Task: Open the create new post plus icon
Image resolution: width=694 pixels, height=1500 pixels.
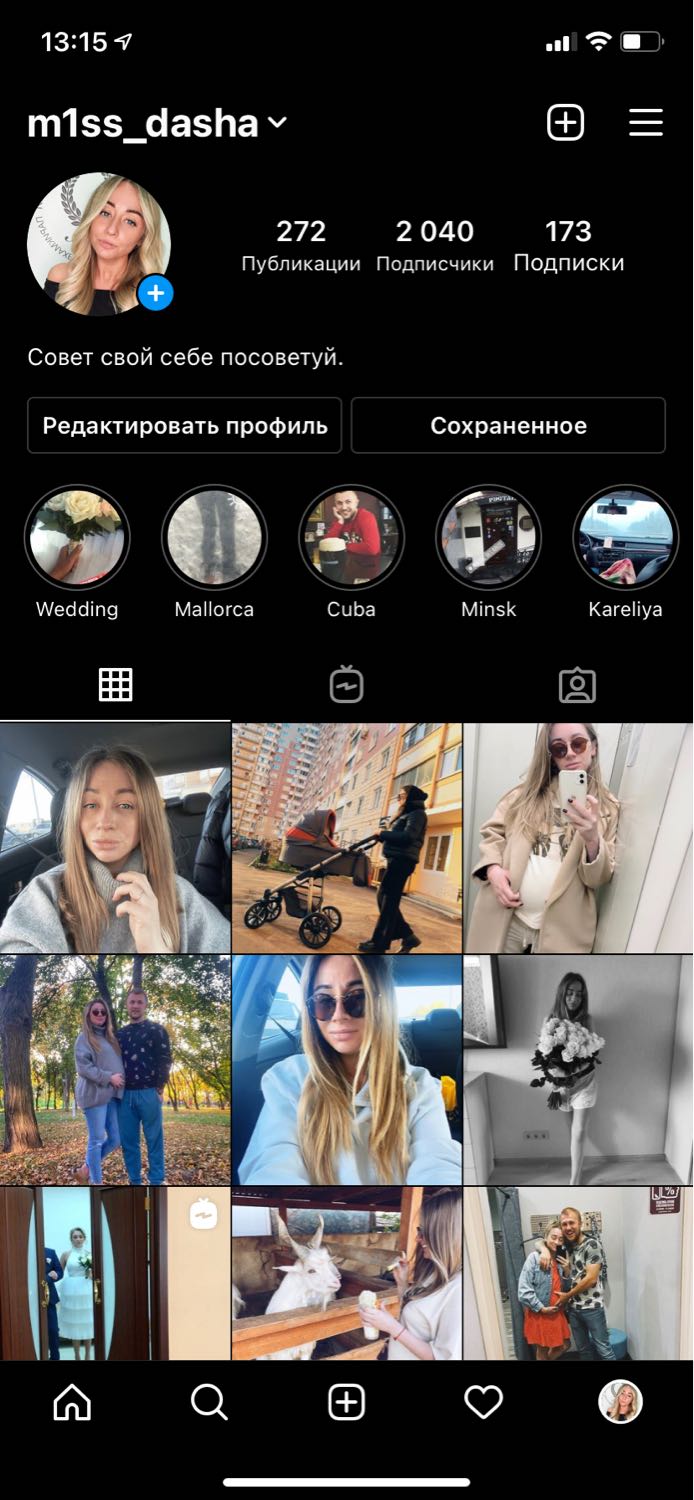Action: (x=565, y=123)
